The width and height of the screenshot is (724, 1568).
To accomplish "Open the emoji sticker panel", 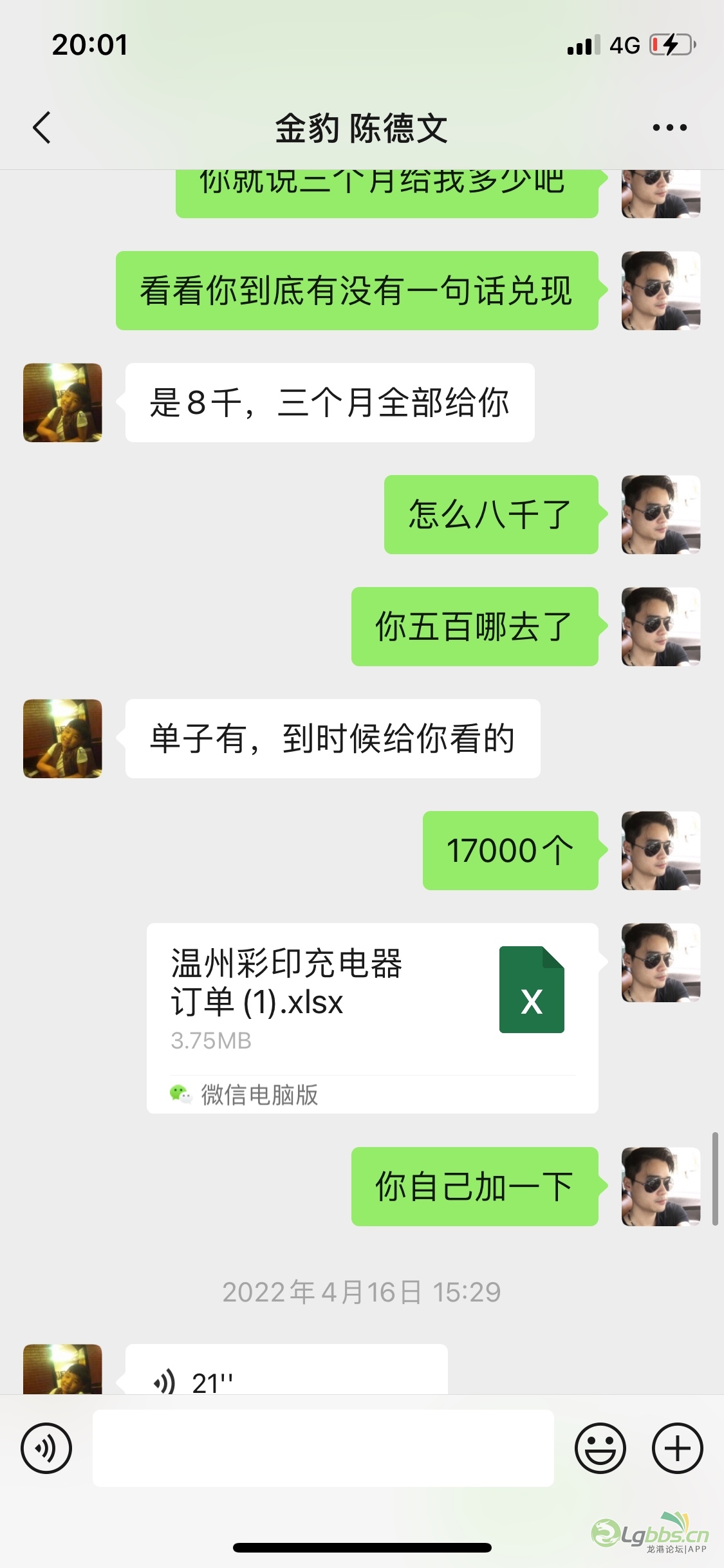I will click(600, 1448).
